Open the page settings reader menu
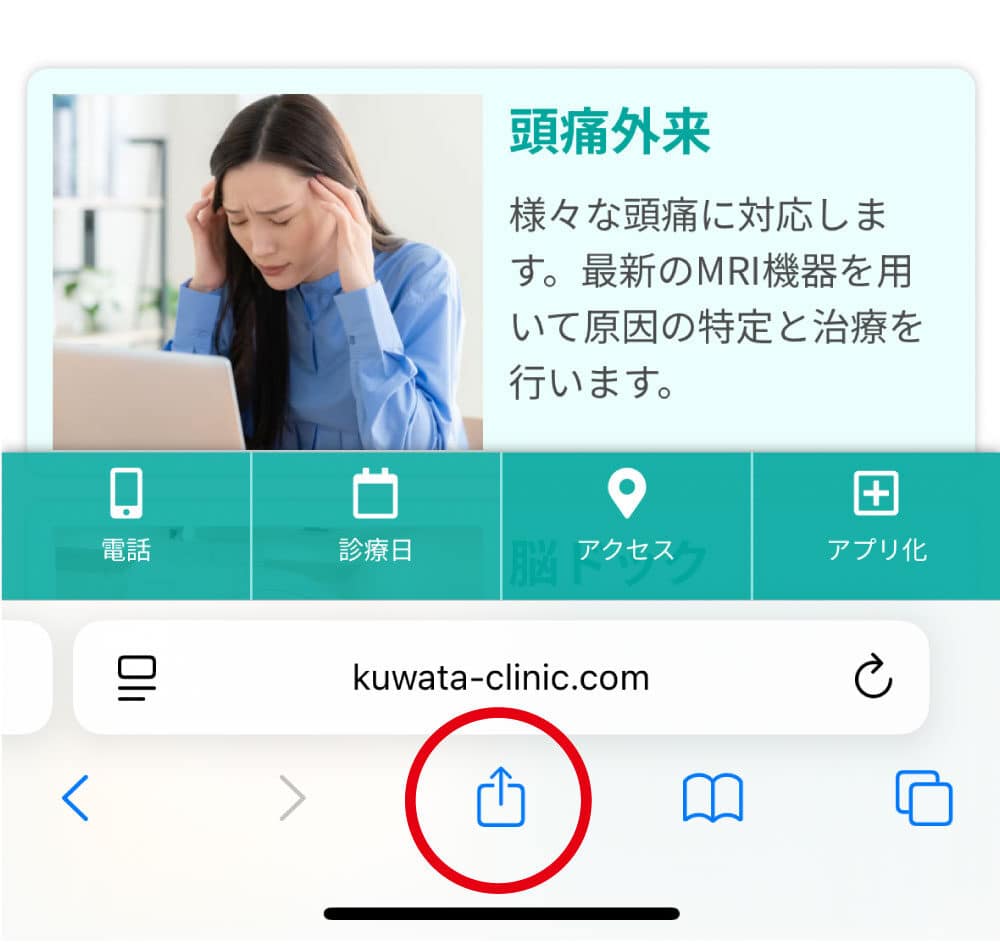Screen dimensions: 1000x944 click(138, 679)
